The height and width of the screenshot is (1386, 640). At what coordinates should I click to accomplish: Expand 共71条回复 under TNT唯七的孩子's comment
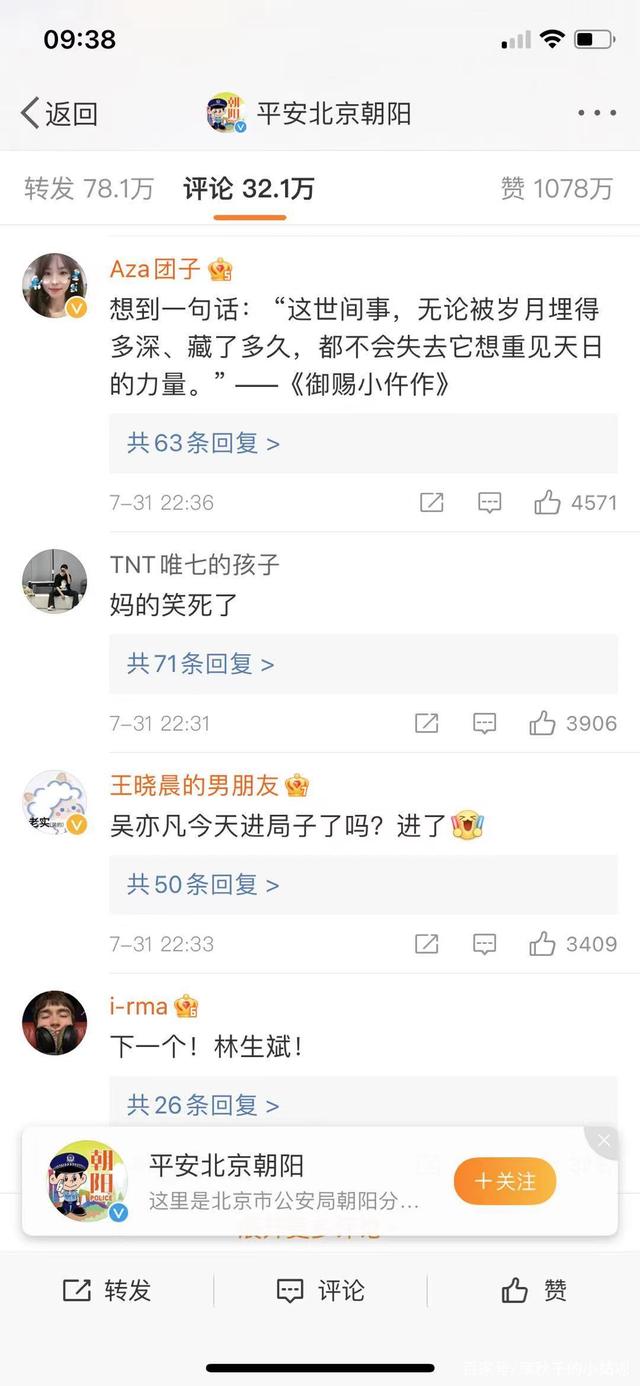200,664
